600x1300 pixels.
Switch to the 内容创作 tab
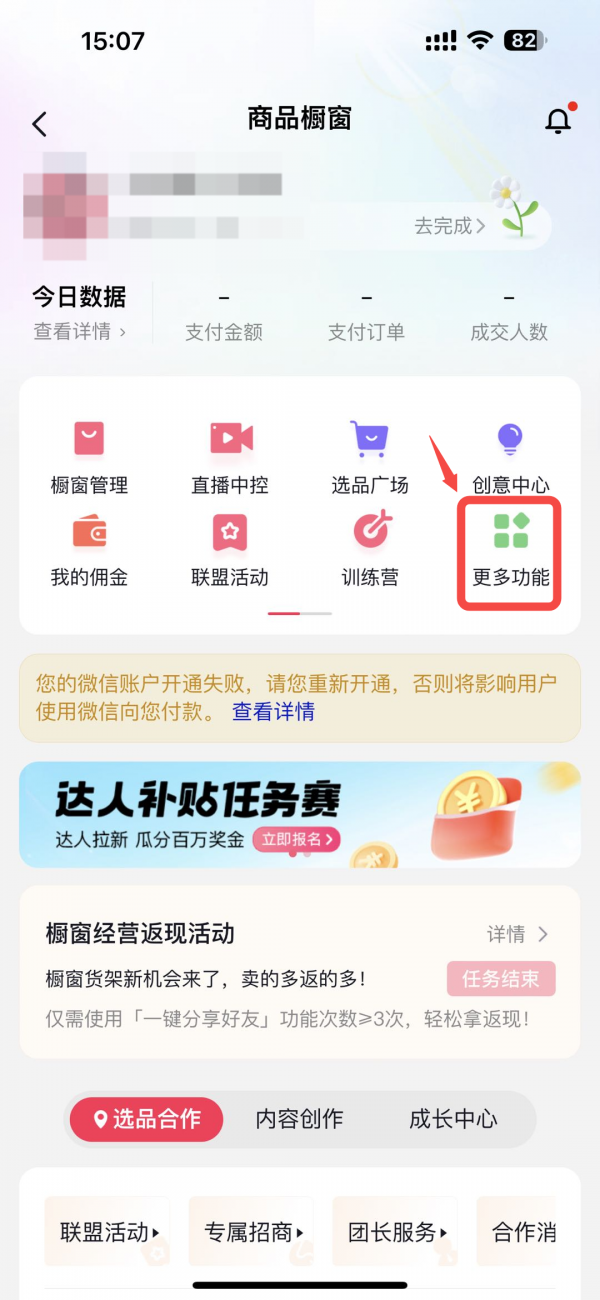point(299,1118)
